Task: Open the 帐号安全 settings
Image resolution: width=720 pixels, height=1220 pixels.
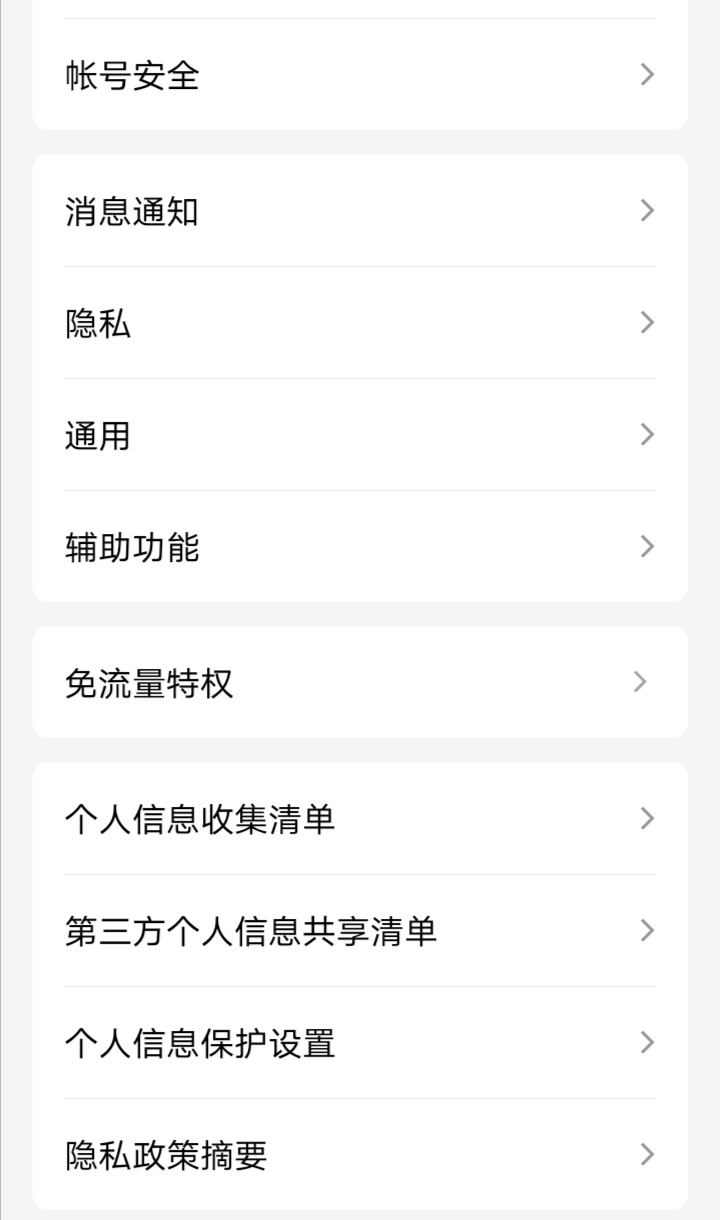Action: (x=360, y=75)
